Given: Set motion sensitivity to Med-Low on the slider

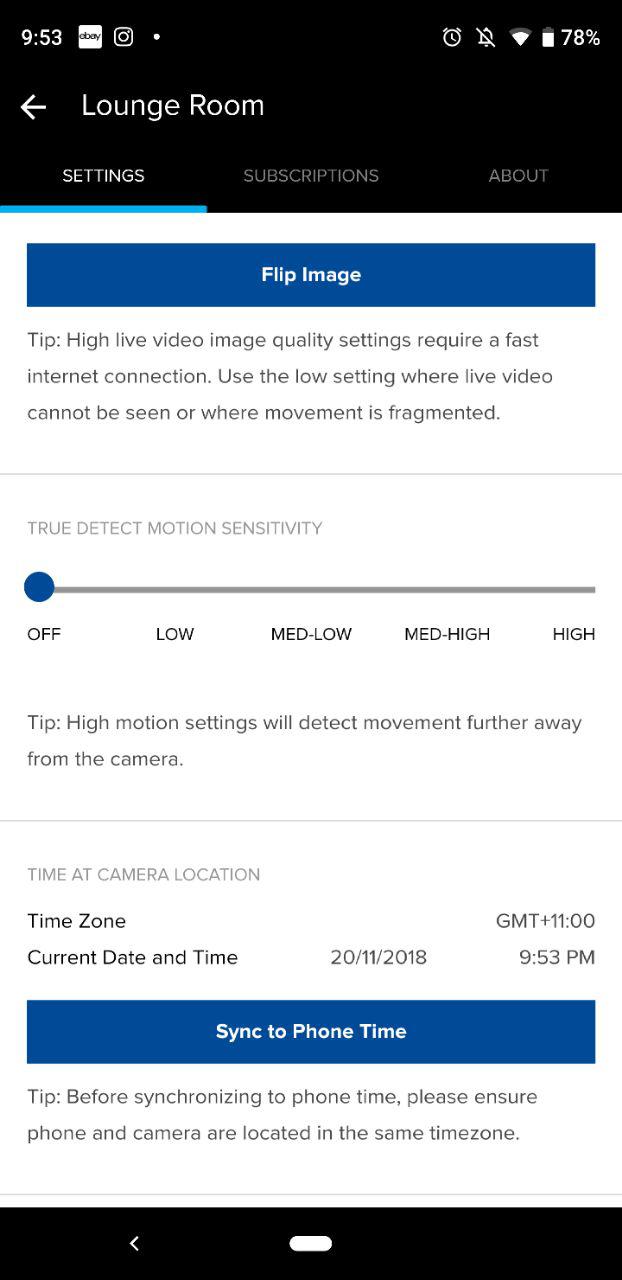Looking at the screenshot, I should click(x=311, y=589).
